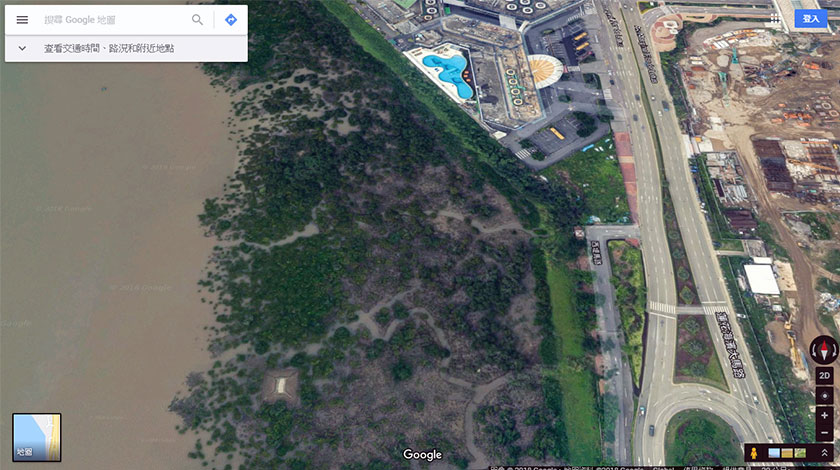Select the Street View pegman
The width and height of the screenshot is (840, 470).
(x=752, y=453)
